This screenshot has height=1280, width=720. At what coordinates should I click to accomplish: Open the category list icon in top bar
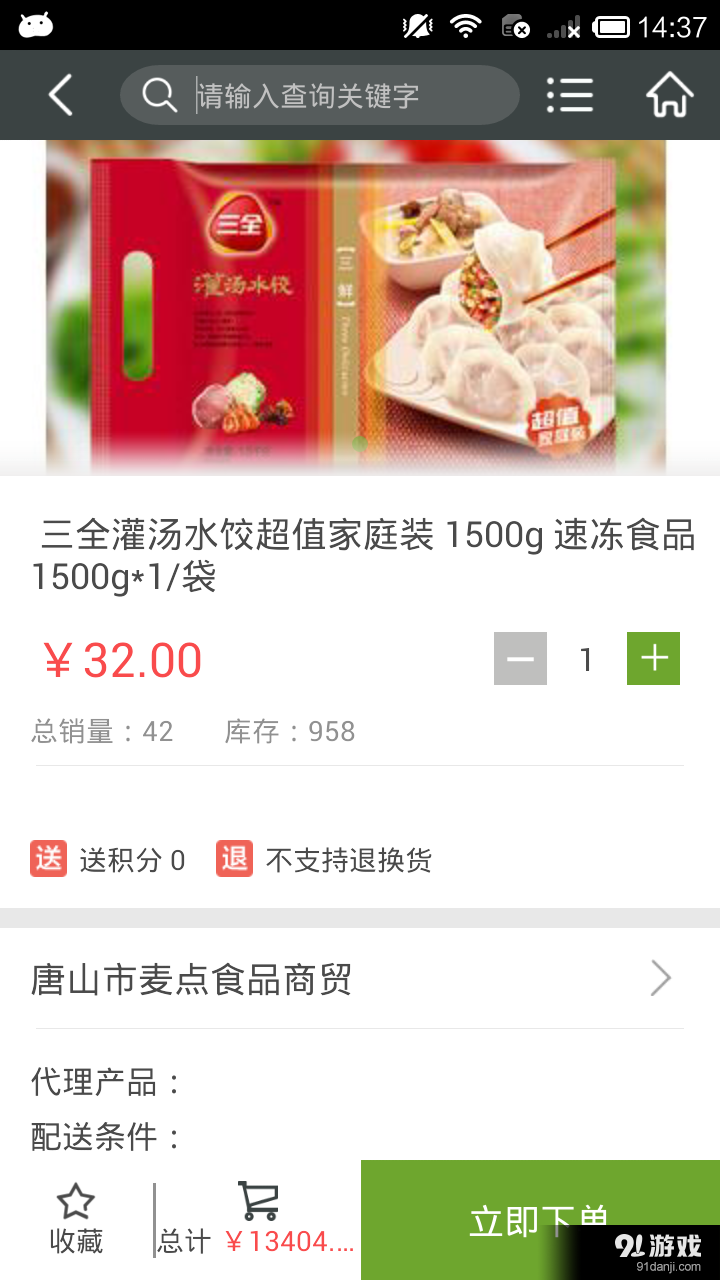pos(570,95)
